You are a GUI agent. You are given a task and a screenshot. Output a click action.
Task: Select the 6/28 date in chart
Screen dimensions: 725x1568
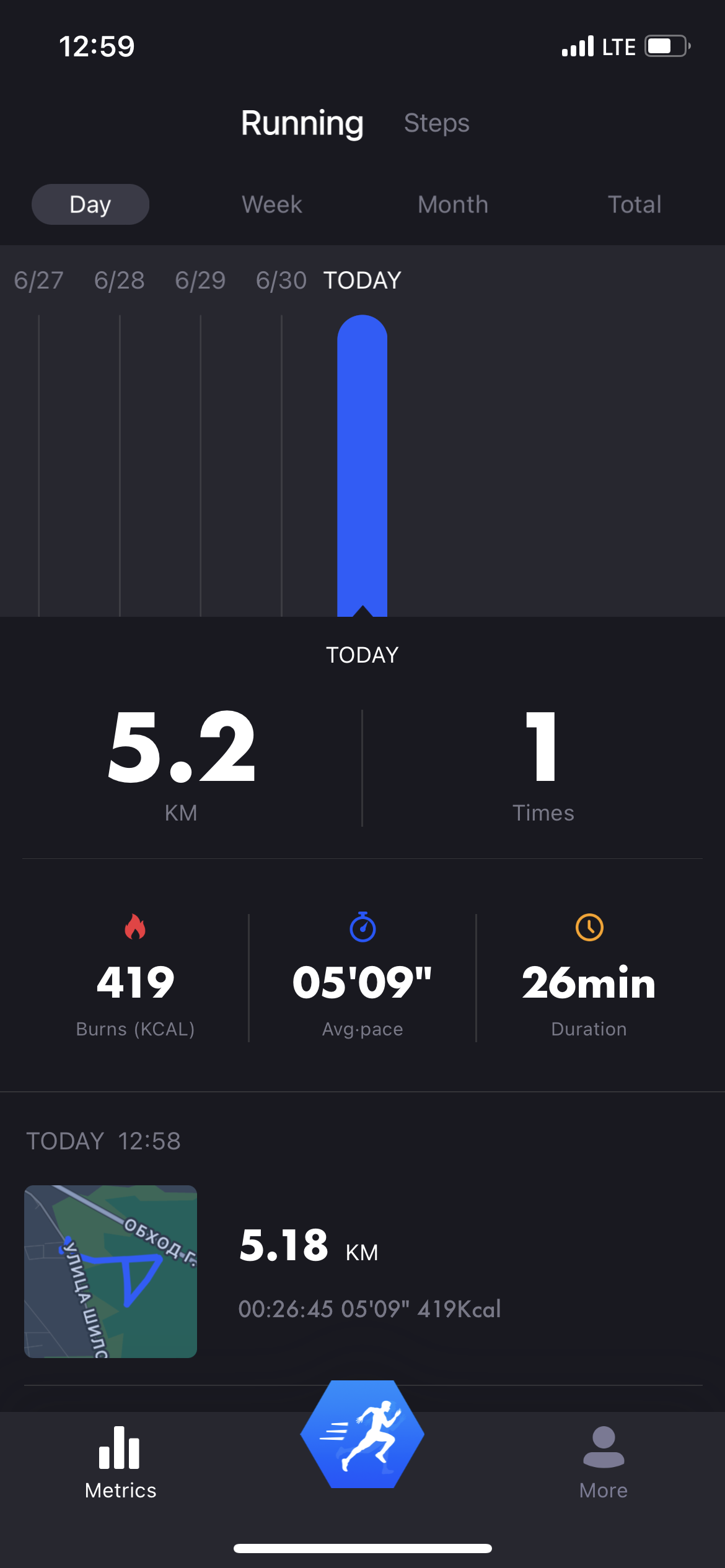tap(120, 281)
